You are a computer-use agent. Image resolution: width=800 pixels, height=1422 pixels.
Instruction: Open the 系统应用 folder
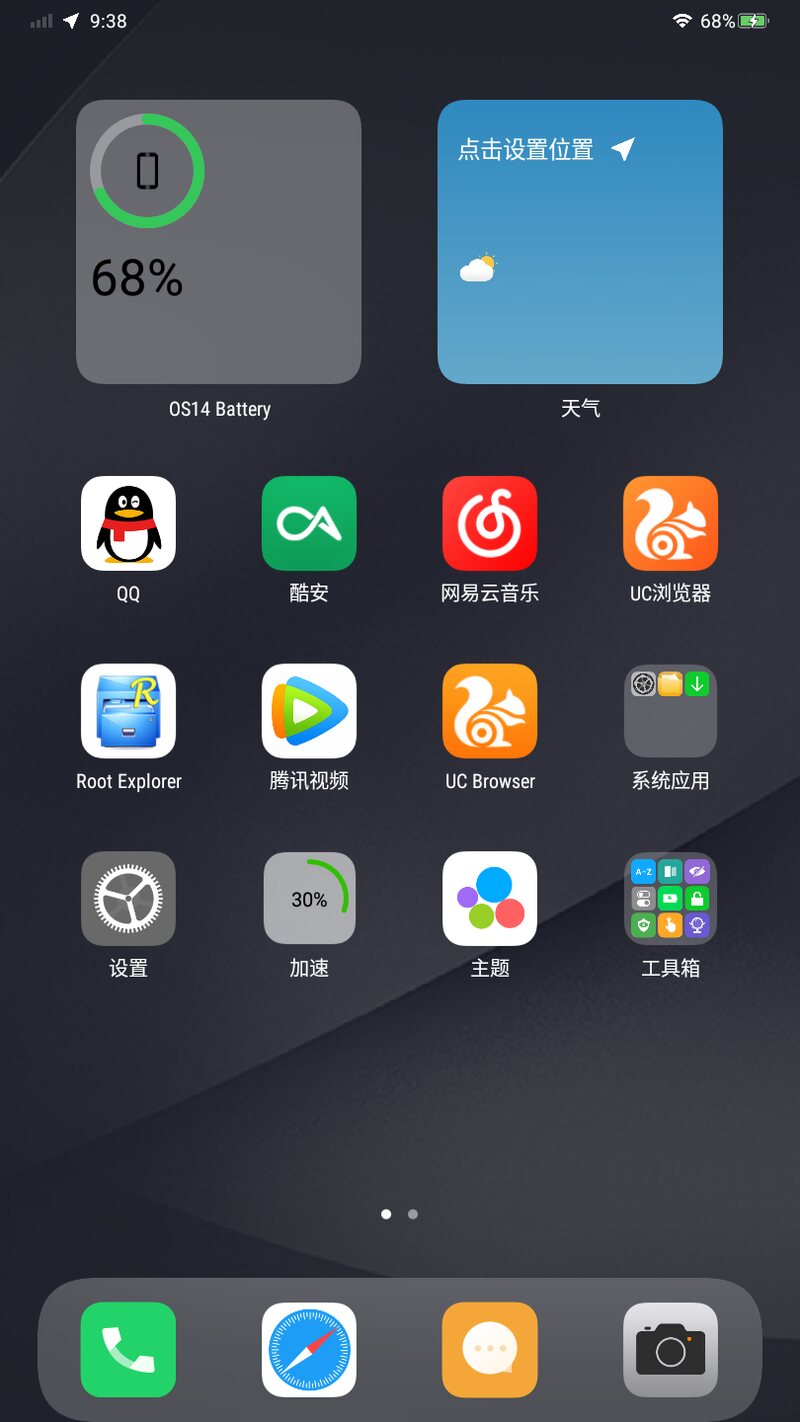tap(670, 711)
